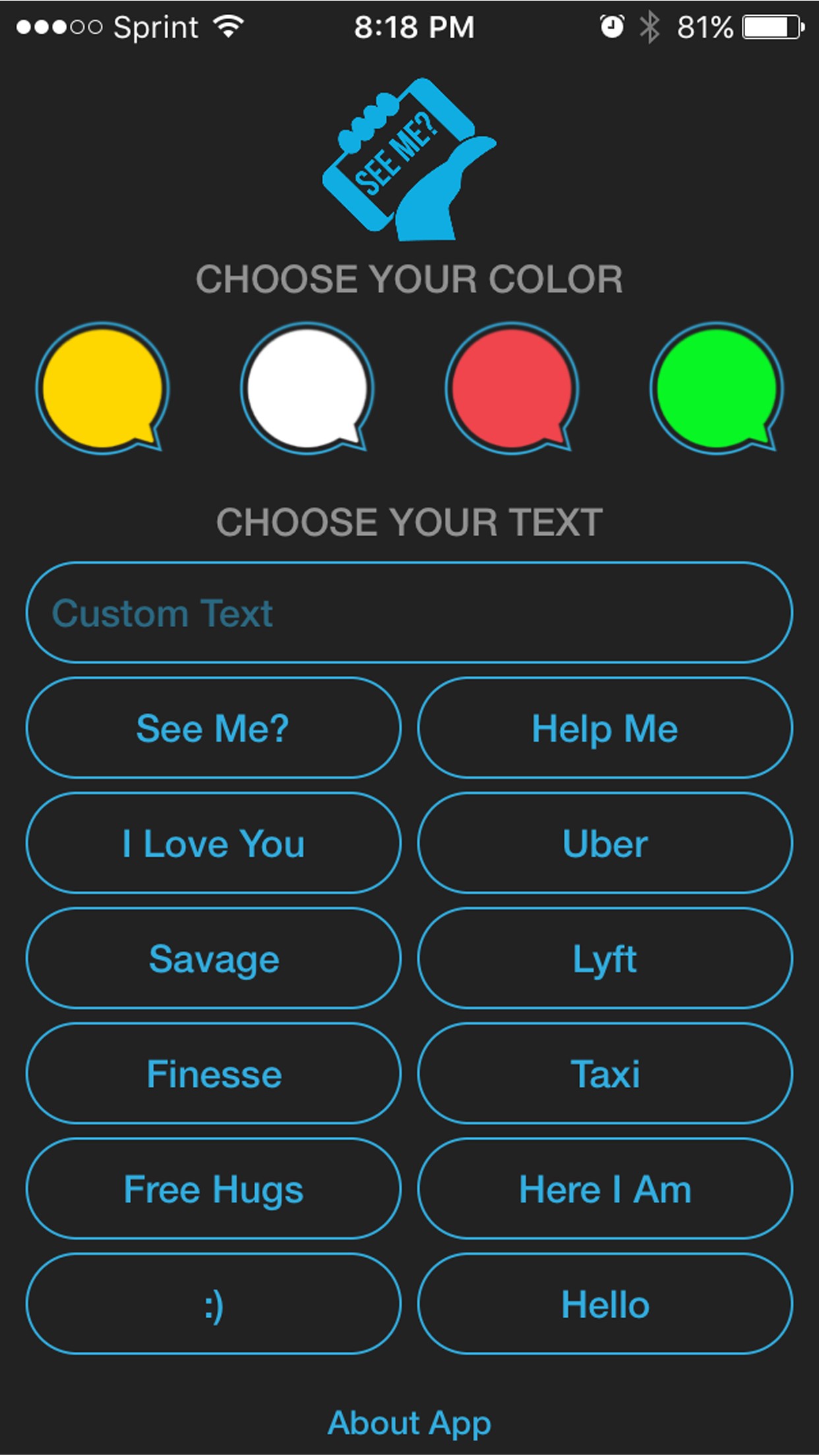Select the smiley face text button
Screen dimensions: 819x1456
(x=214, y=1304)
